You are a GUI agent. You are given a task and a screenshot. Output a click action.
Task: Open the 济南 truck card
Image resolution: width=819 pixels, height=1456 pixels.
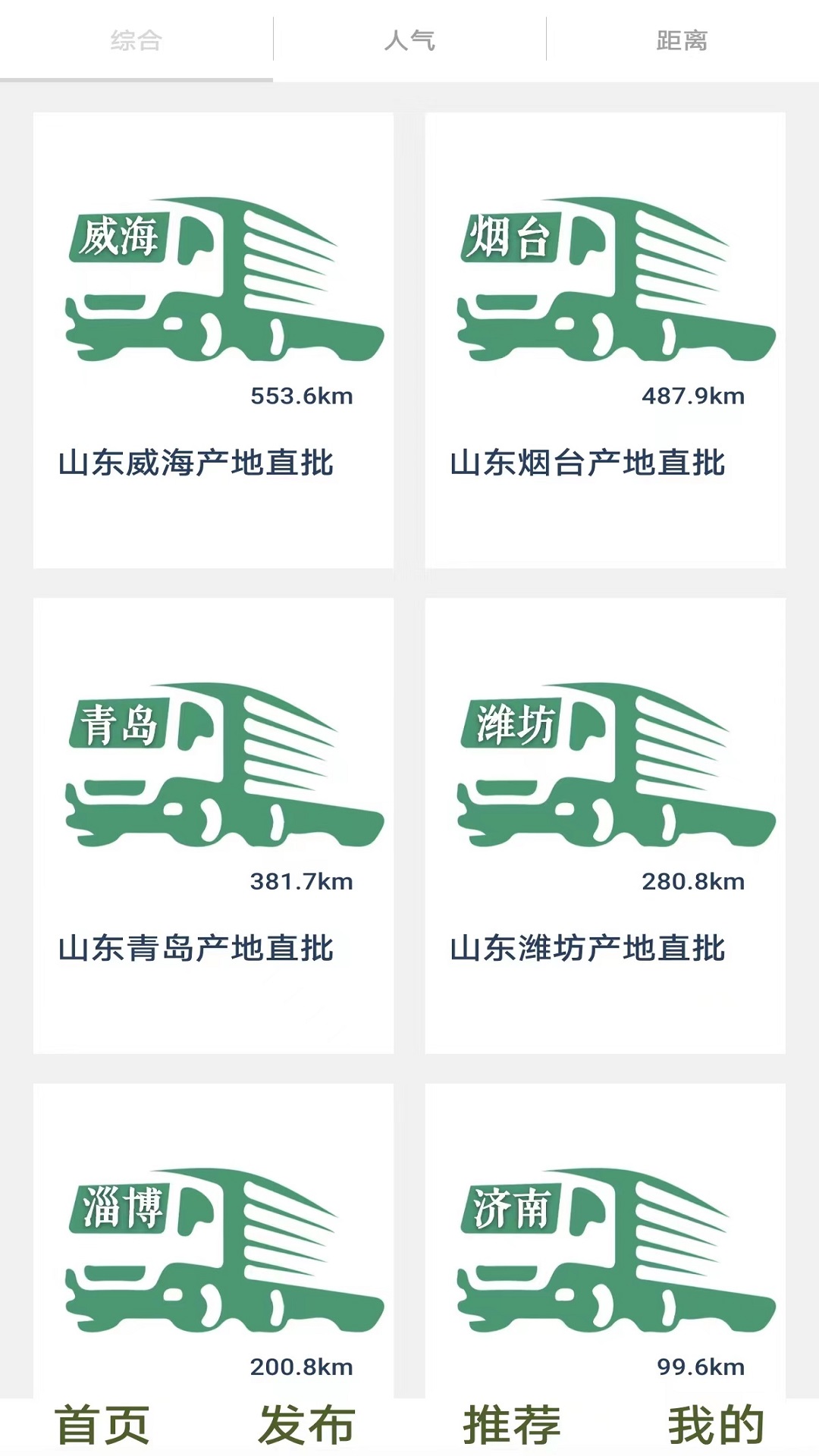tap(605, 1241)
